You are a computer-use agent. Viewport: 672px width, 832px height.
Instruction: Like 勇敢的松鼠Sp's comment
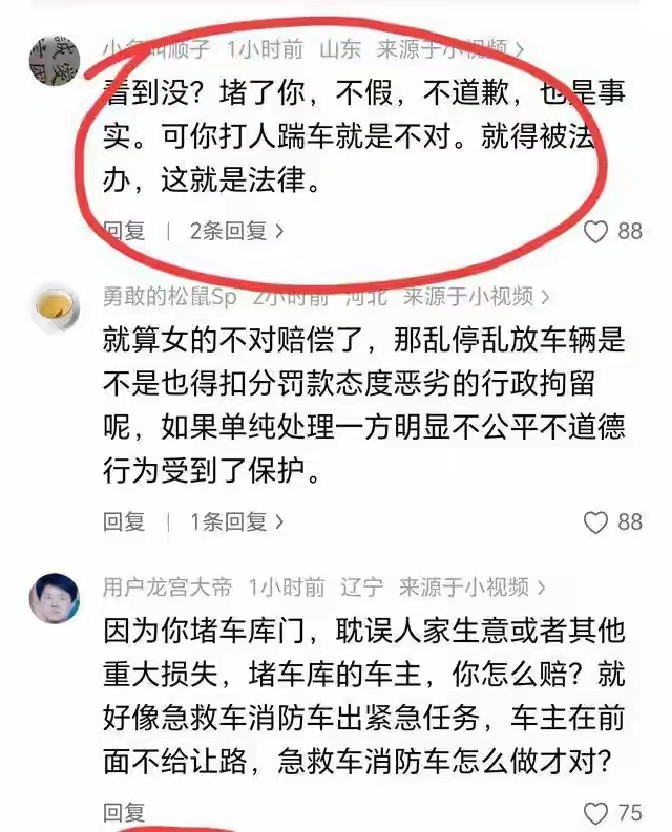pos(596,522)
